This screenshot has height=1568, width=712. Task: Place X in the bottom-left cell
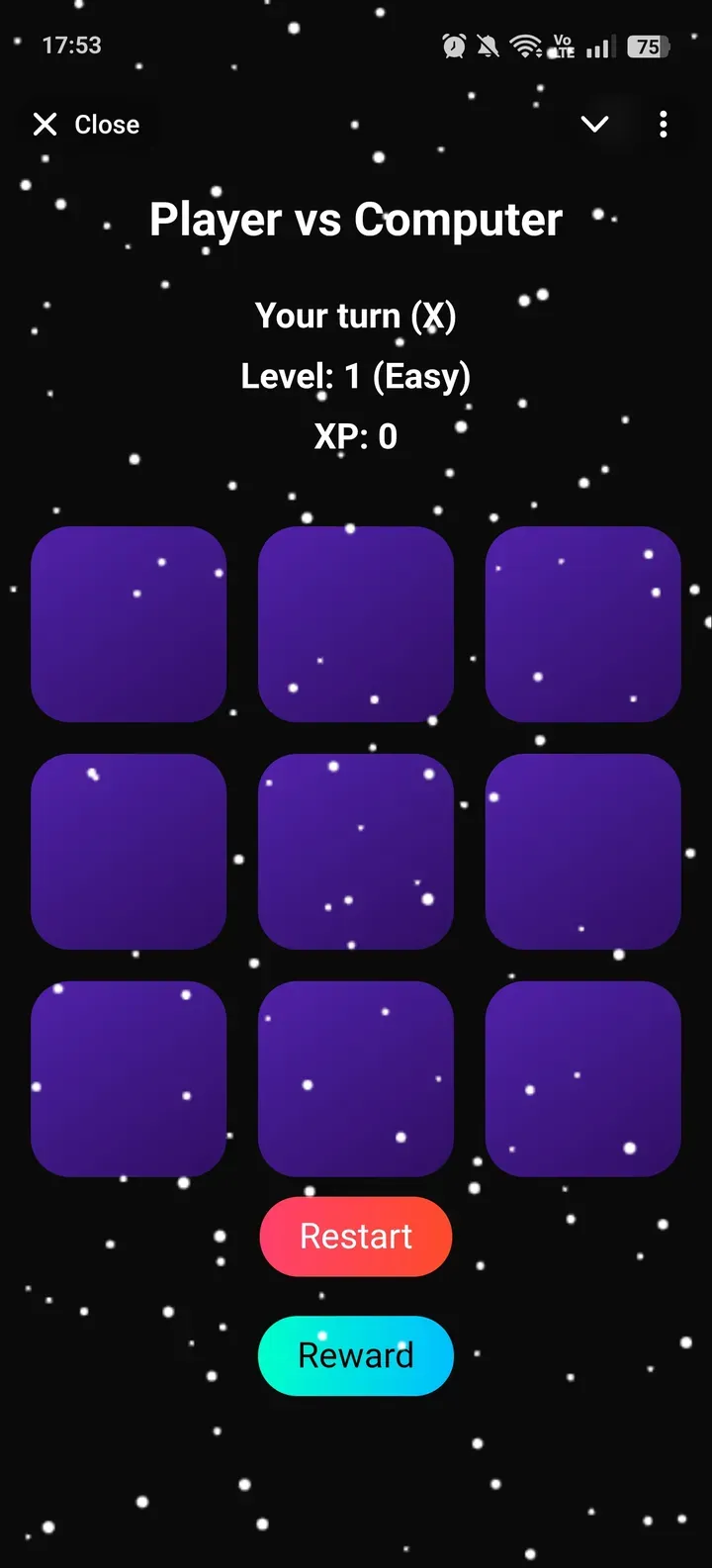pyautogui.click(x=129, y=1079)
